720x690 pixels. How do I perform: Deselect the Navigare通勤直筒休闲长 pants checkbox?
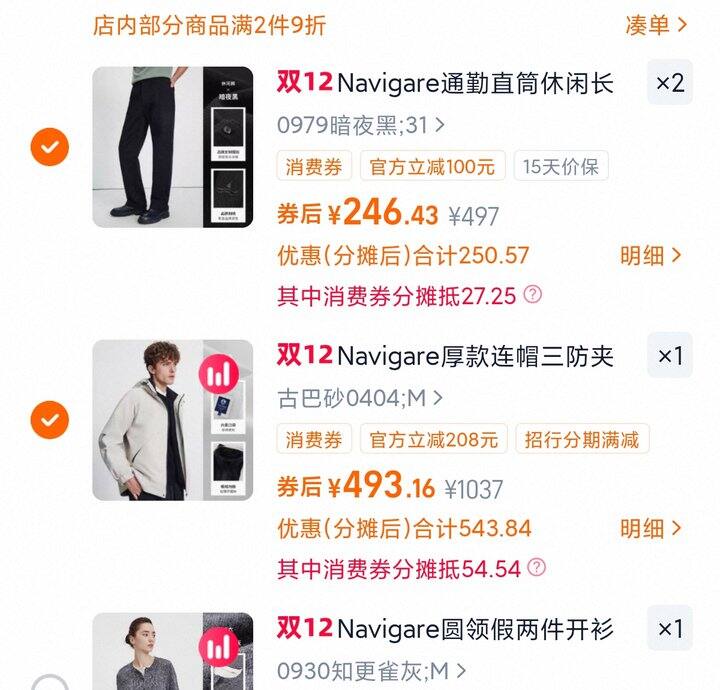click(49, 148)
